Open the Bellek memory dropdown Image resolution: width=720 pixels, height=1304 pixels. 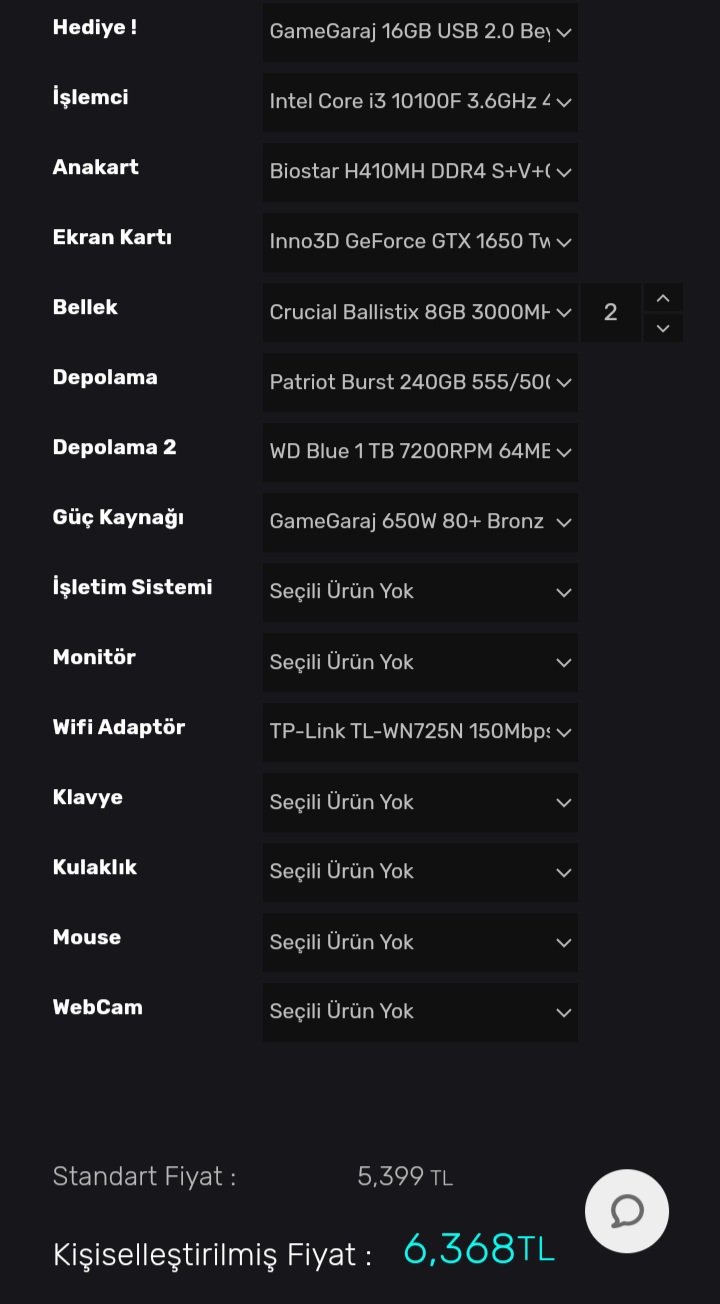(x=420, y=312)
